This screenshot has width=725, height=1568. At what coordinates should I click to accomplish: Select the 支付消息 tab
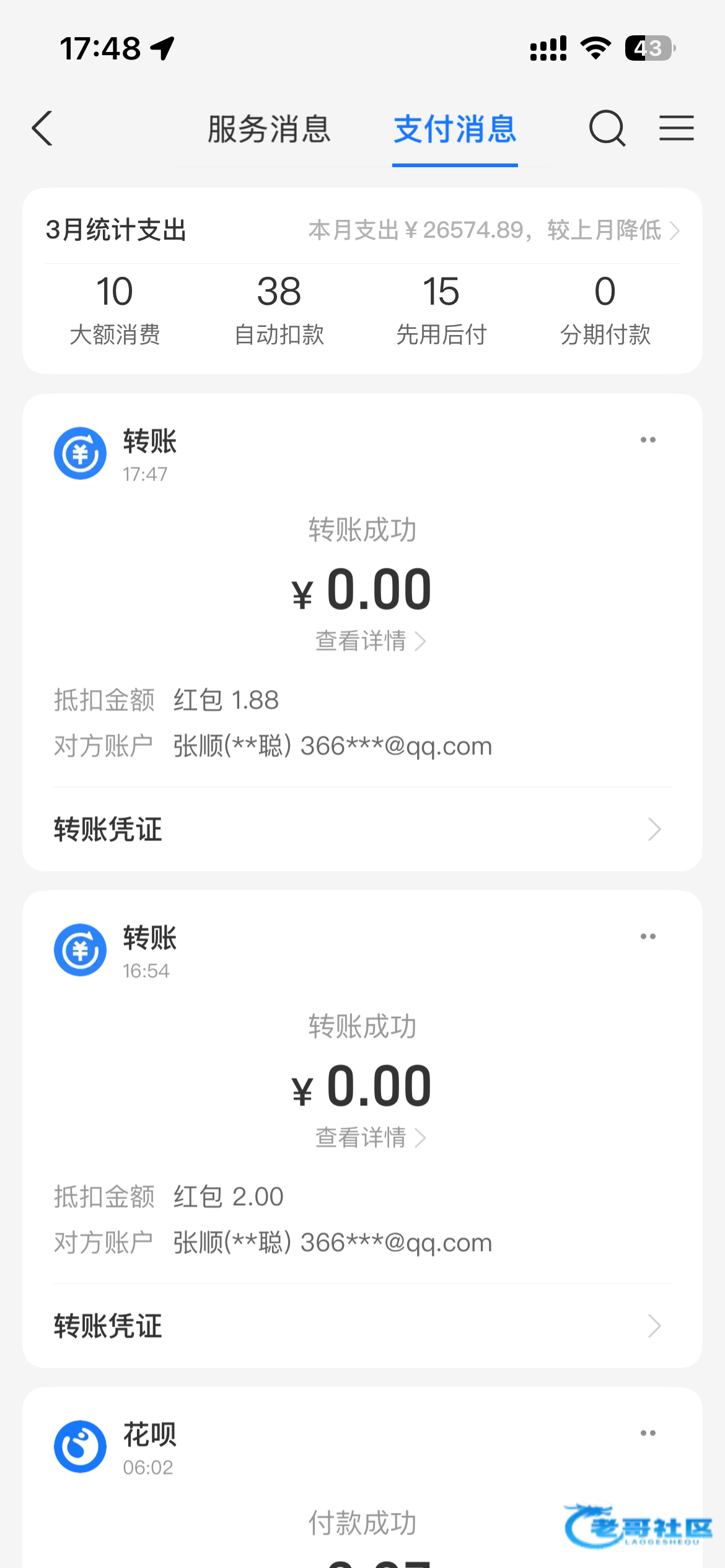point(455,129)
